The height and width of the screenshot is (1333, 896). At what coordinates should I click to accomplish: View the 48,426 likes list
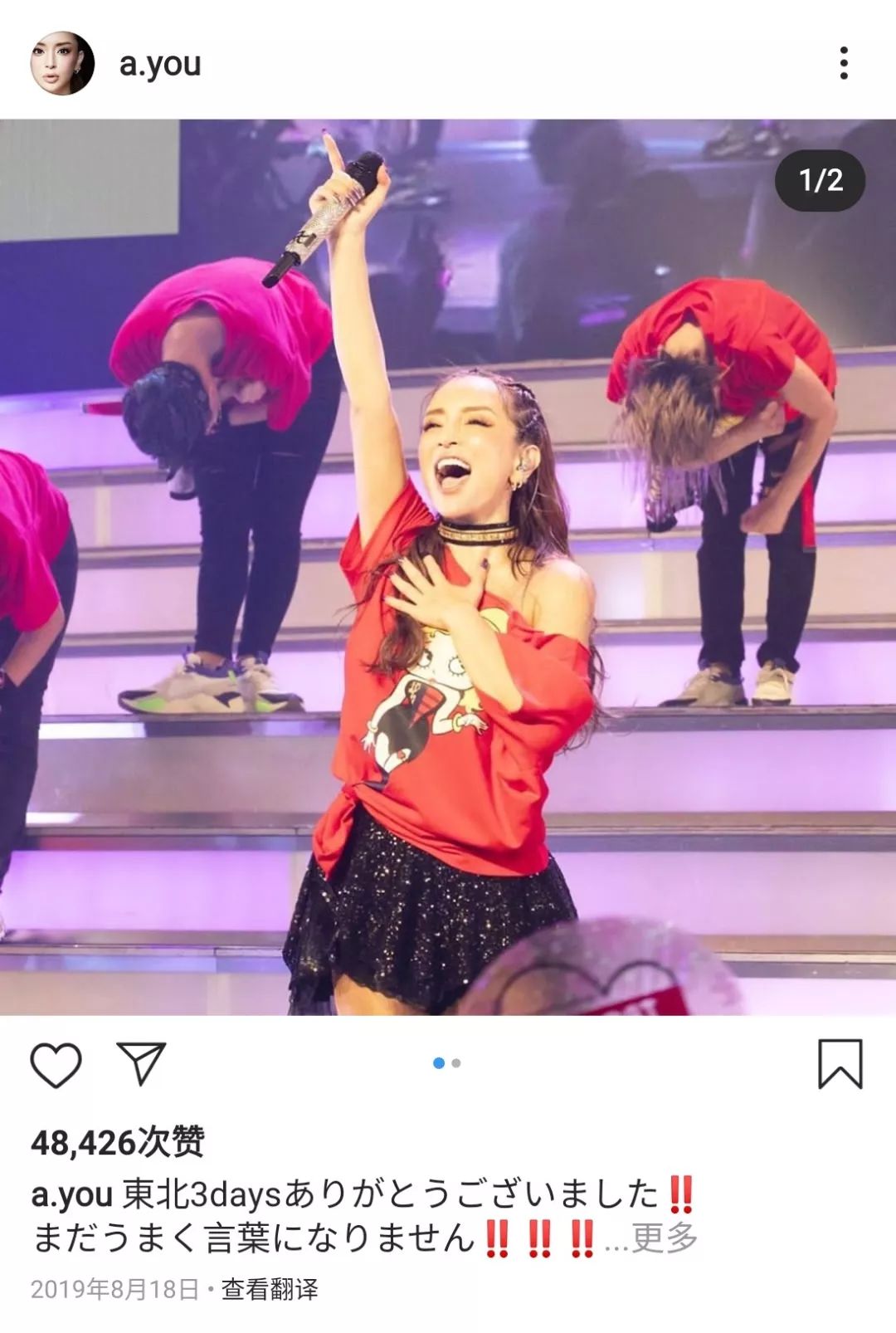tap(118, 1142)
